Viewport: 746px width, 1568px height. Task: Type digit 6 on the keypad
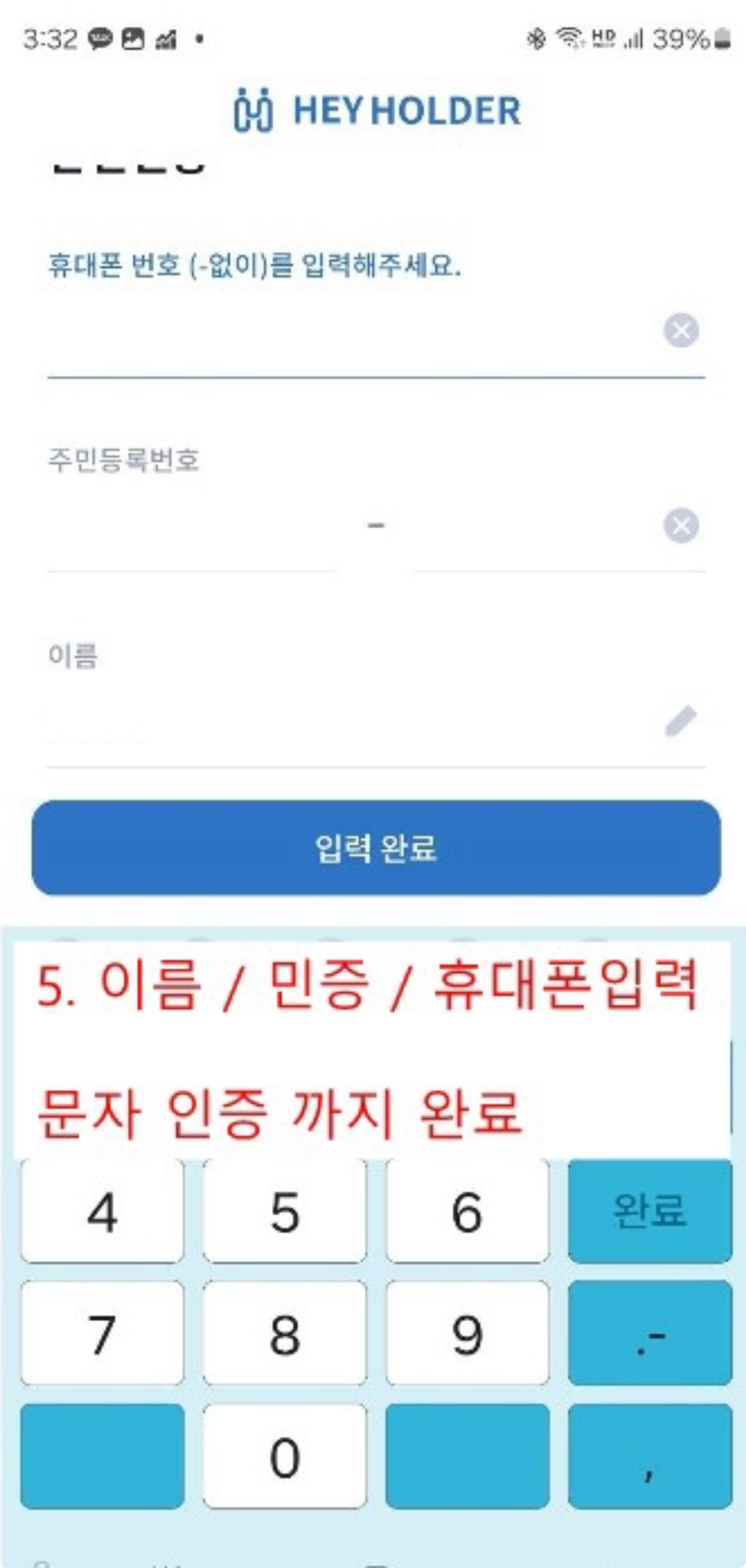coord(467,1212)
